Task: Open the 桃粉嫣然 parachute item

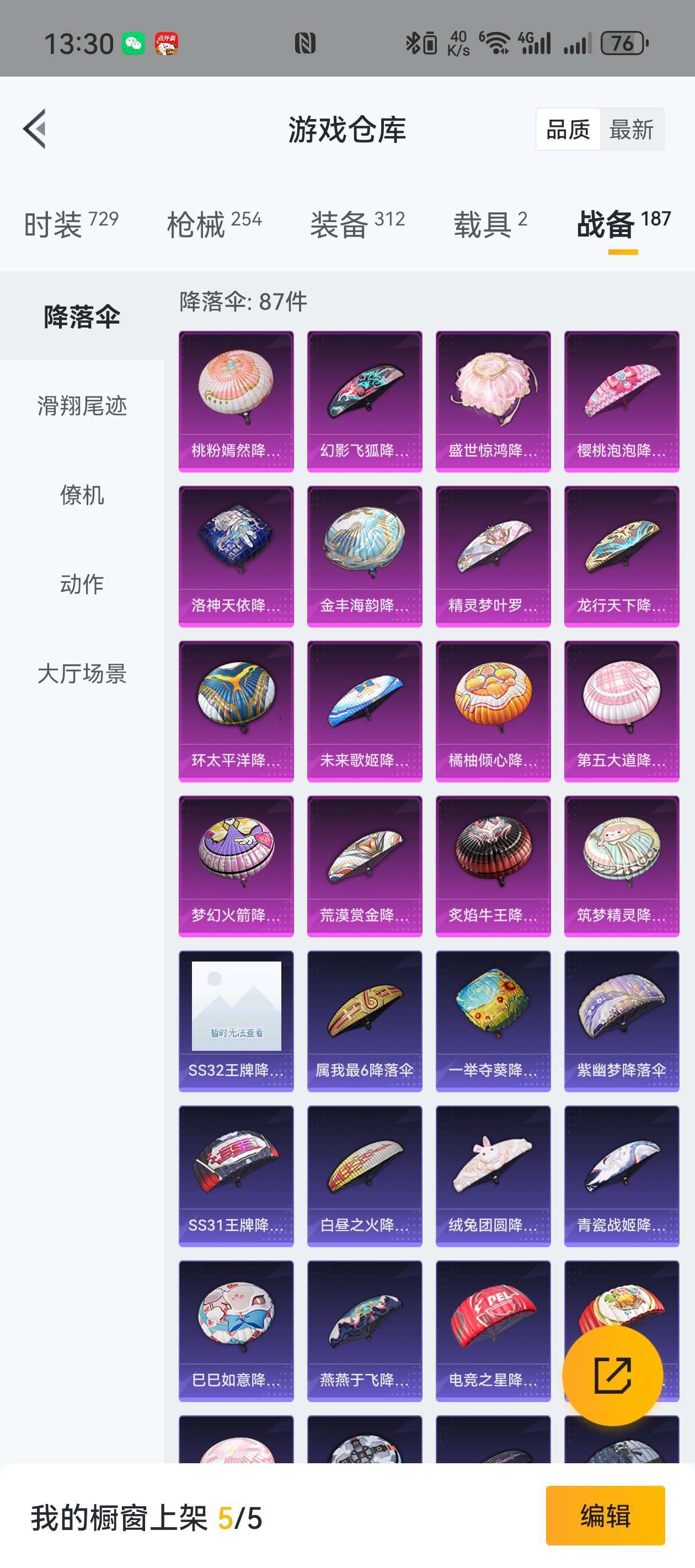Action: pos(236,401)
